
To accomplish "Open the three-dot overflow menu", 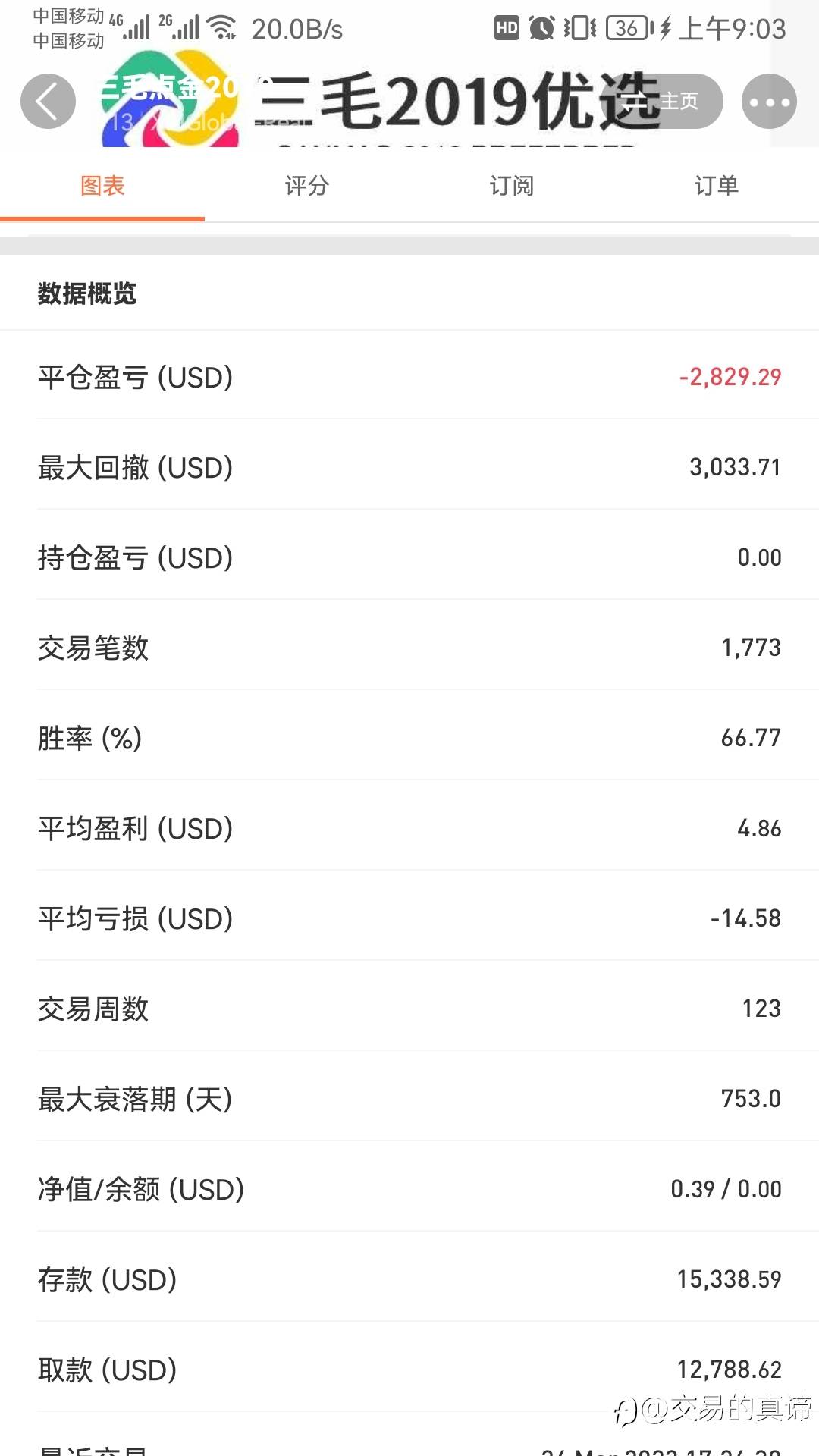I will coord(769,101).
